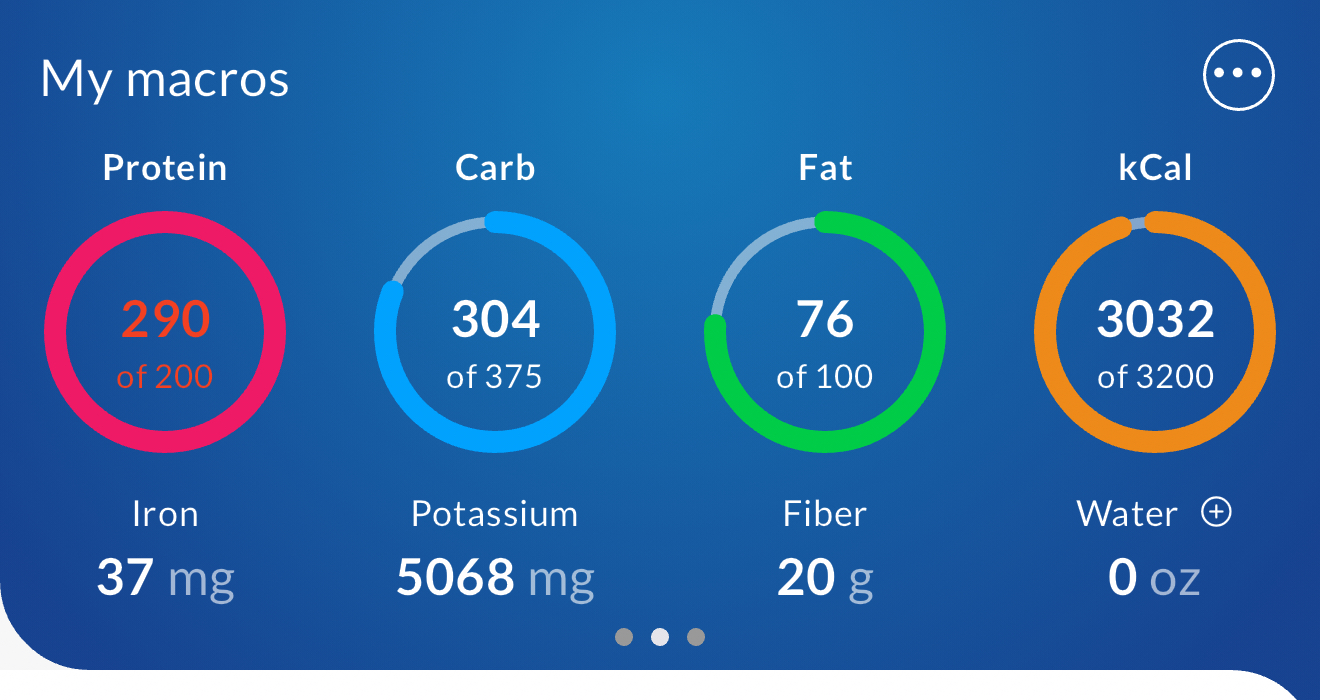Open the kCal progress ring

pos(1155,333)
